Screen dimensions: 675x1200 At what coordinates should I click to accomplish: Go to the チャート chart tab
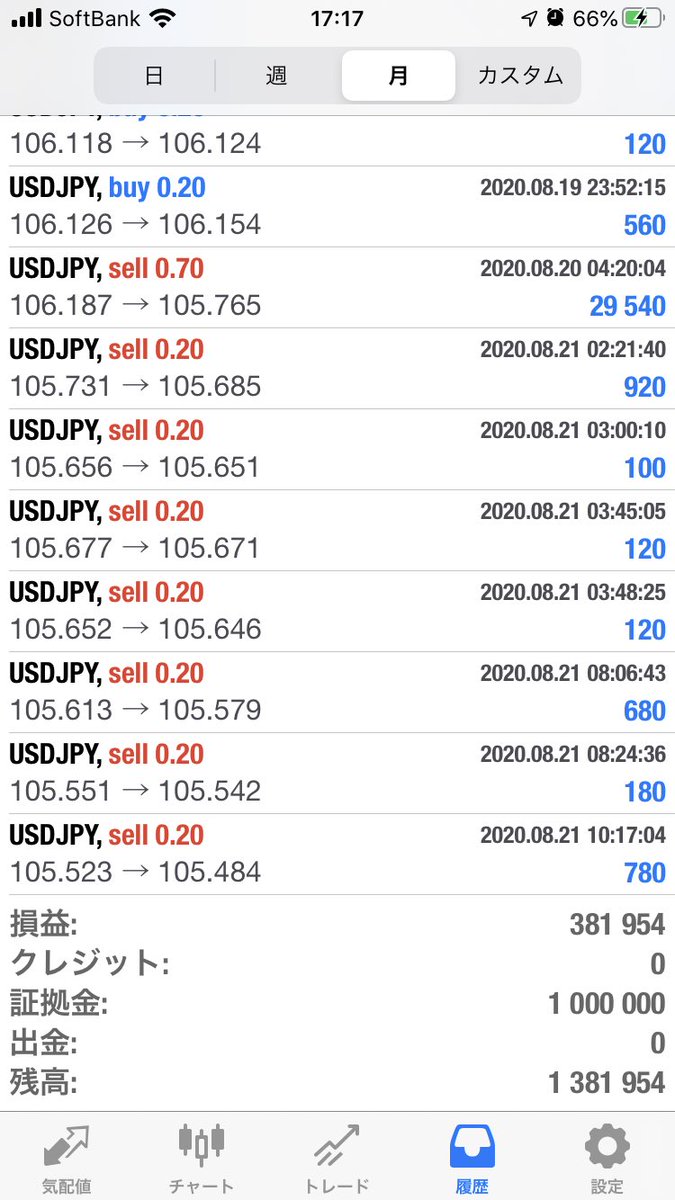(201, 1158)
